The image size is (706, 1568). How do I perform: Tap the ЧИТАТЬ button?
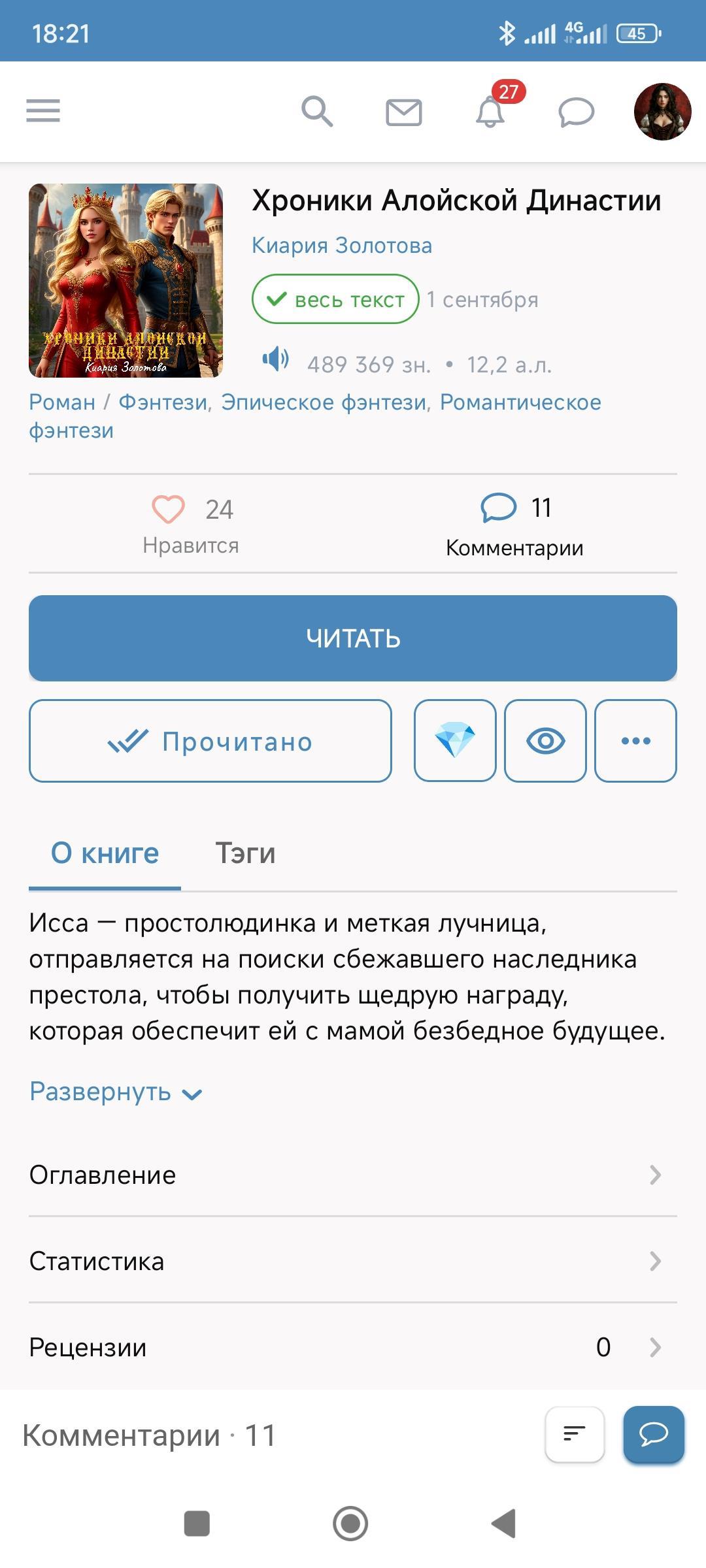click(x=353, y=638)
